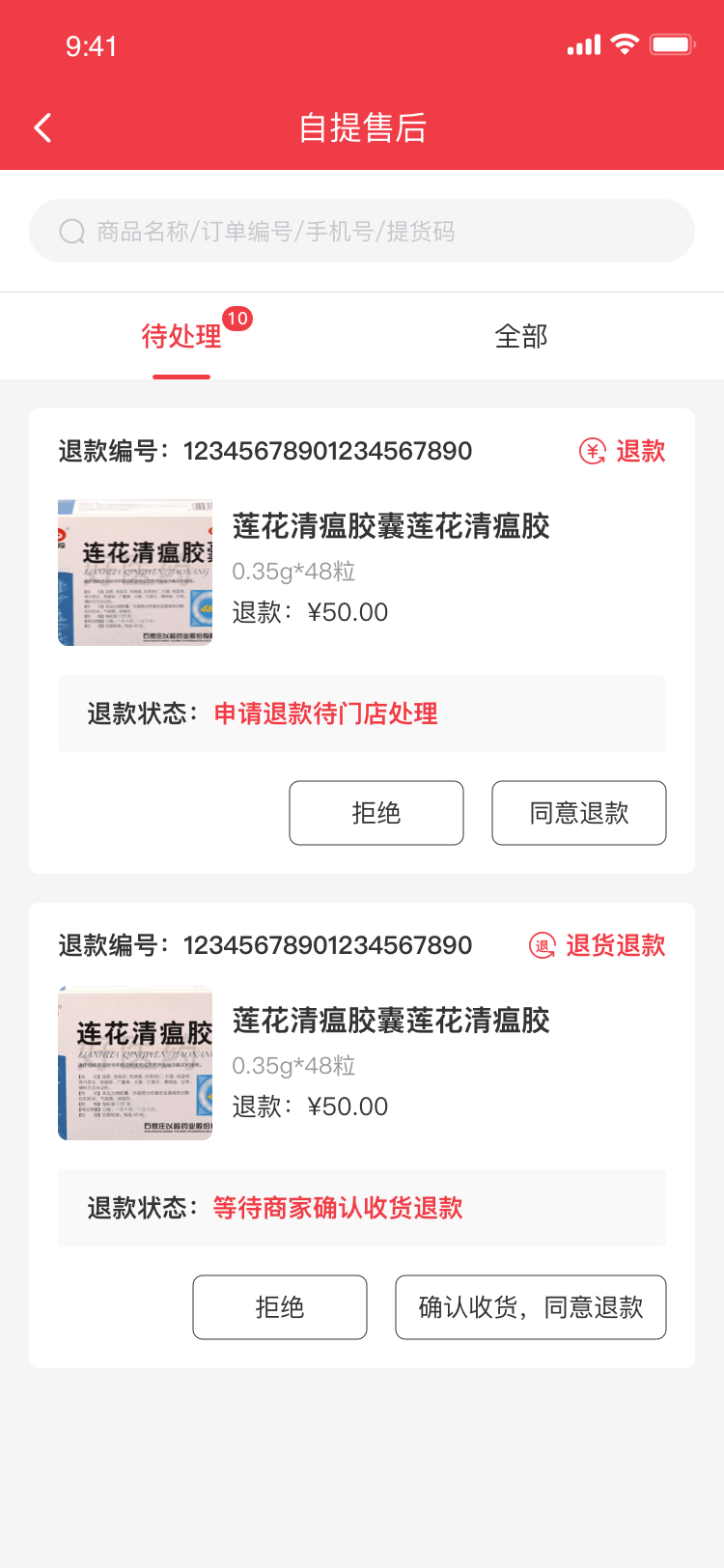This screenshot has height=1568, width=724.
Task: Go back using the header arrow
Action: pos(42,127)
